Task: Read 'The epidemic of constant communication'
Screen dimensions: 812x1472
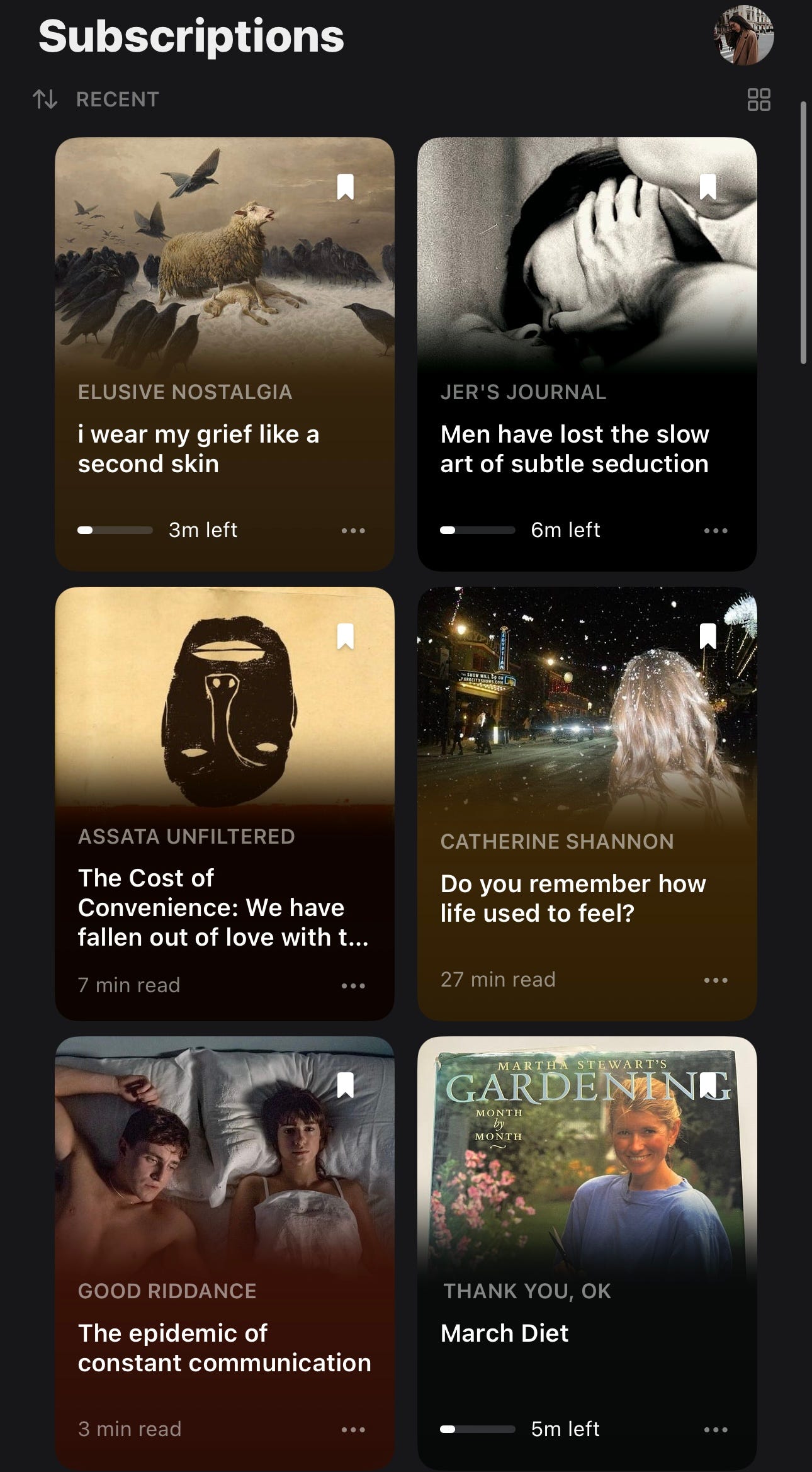Action: [x=224, y=1348]
